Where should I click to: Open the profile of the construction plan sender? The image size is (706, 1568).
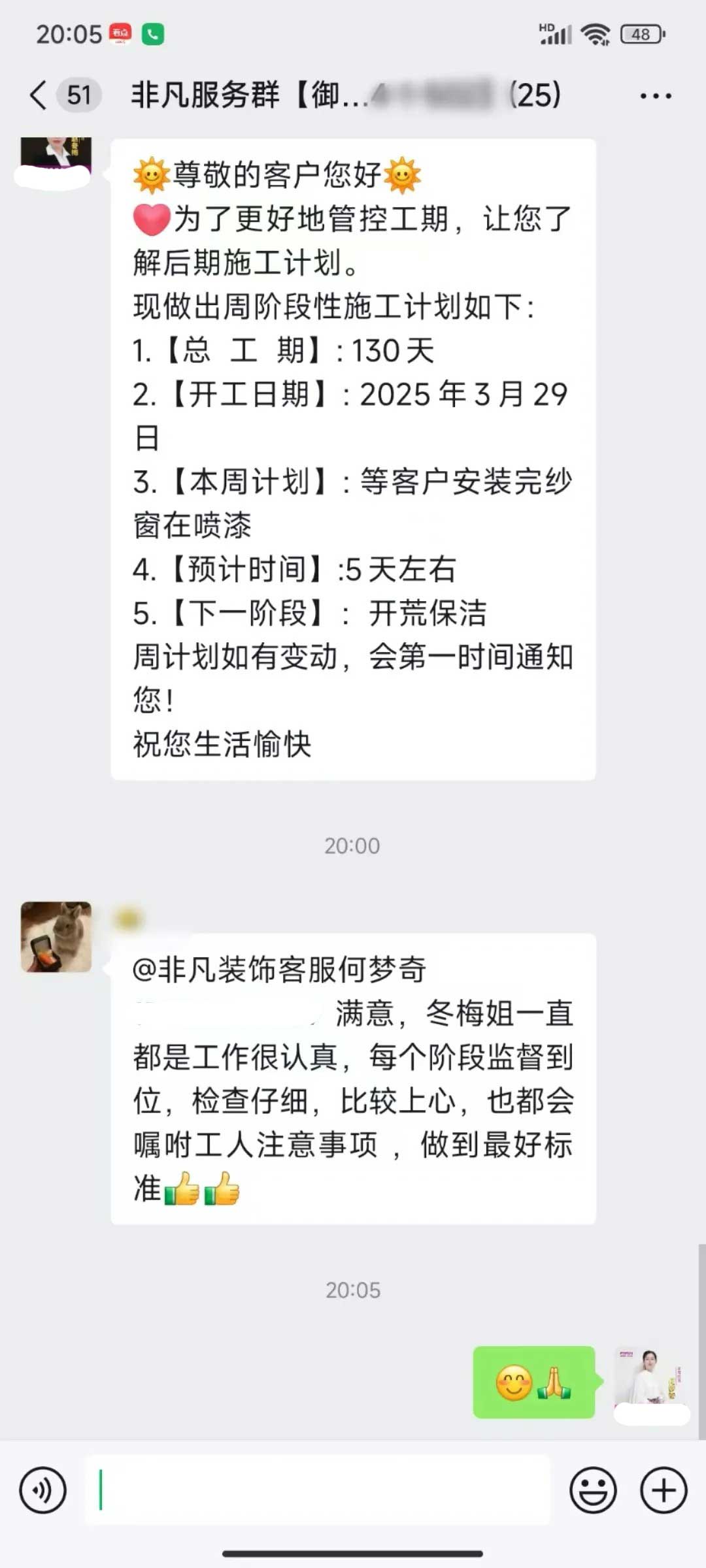pyautogui.click(x=56, y=157)
